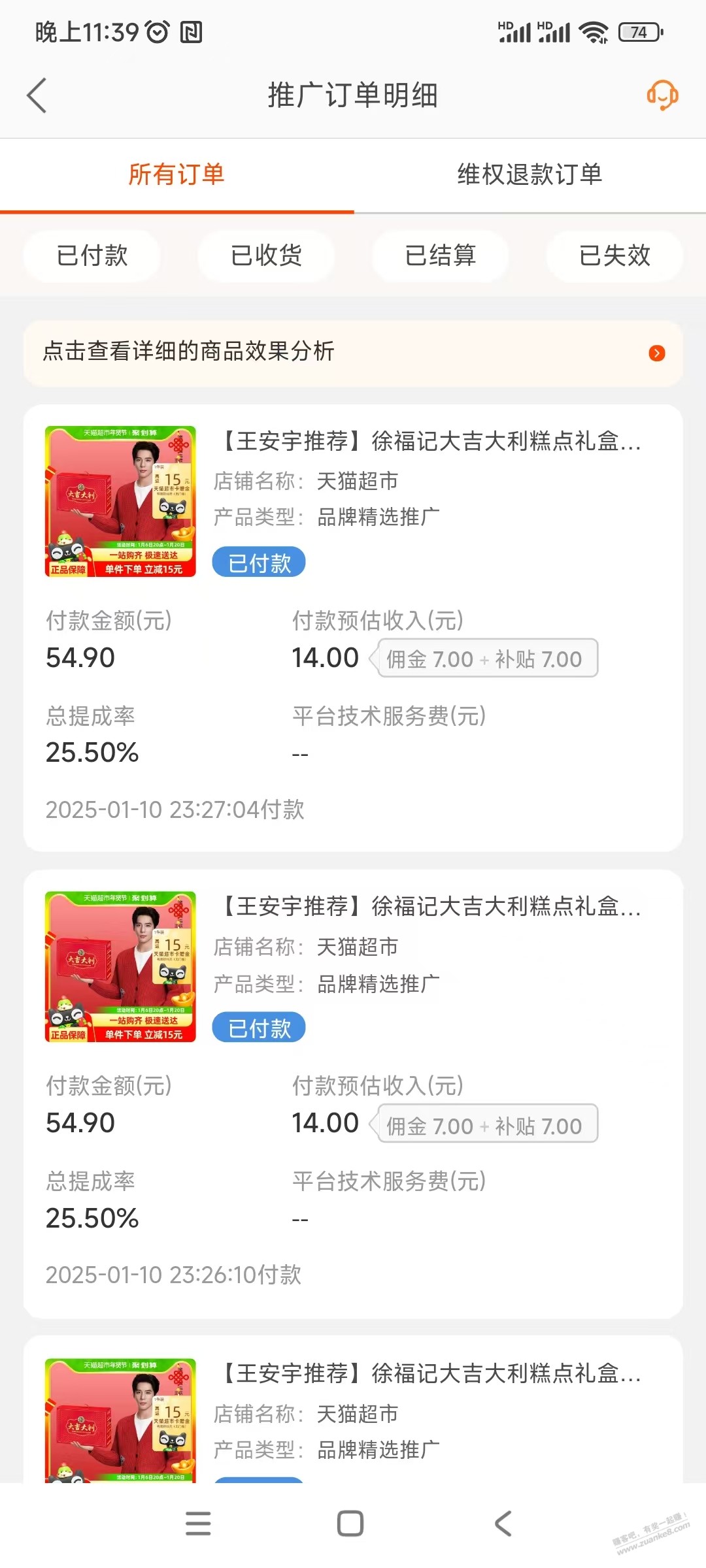Filter orders by 已收货

(266, 255)
